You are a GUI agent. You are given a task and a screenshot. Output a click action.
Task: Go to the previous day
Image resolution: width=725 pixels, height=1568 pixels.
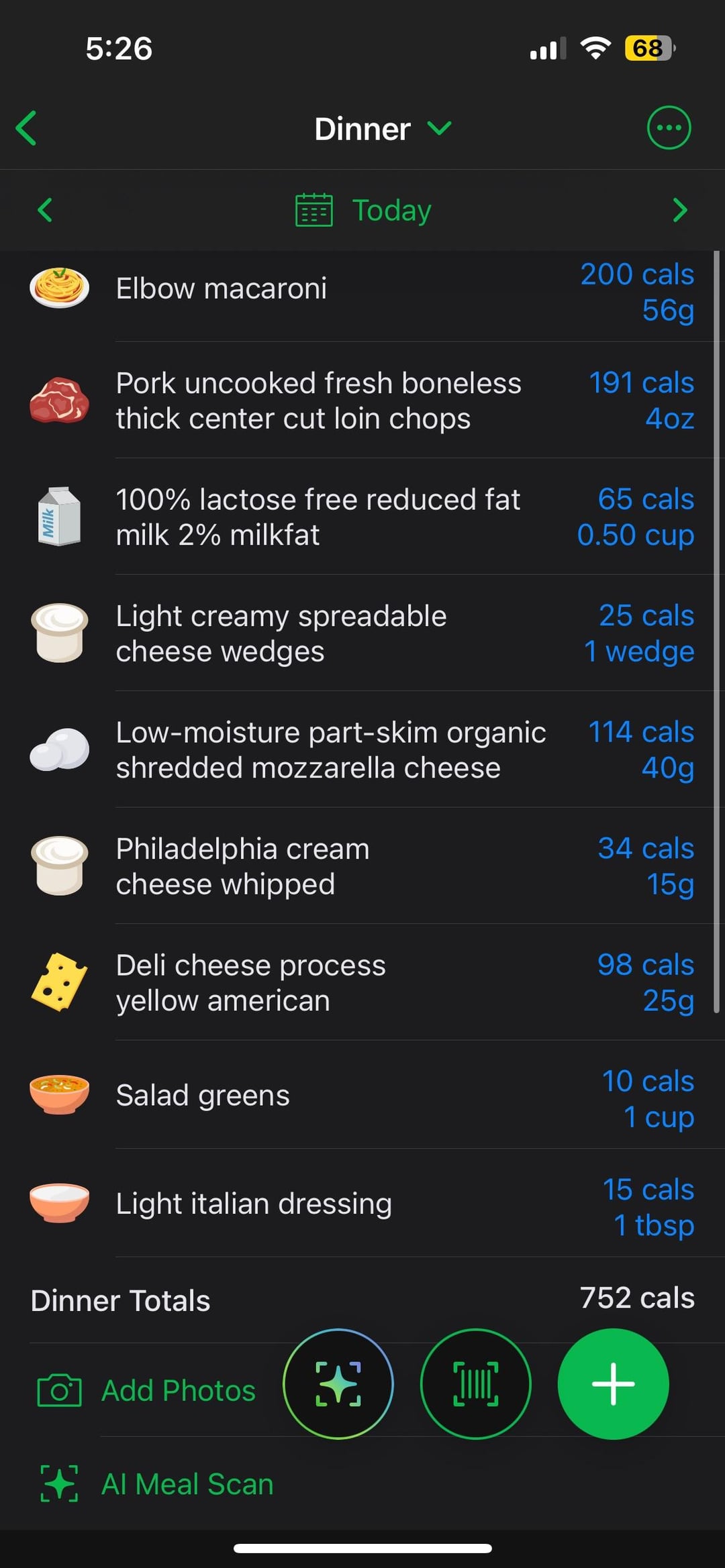coord(45,210)
